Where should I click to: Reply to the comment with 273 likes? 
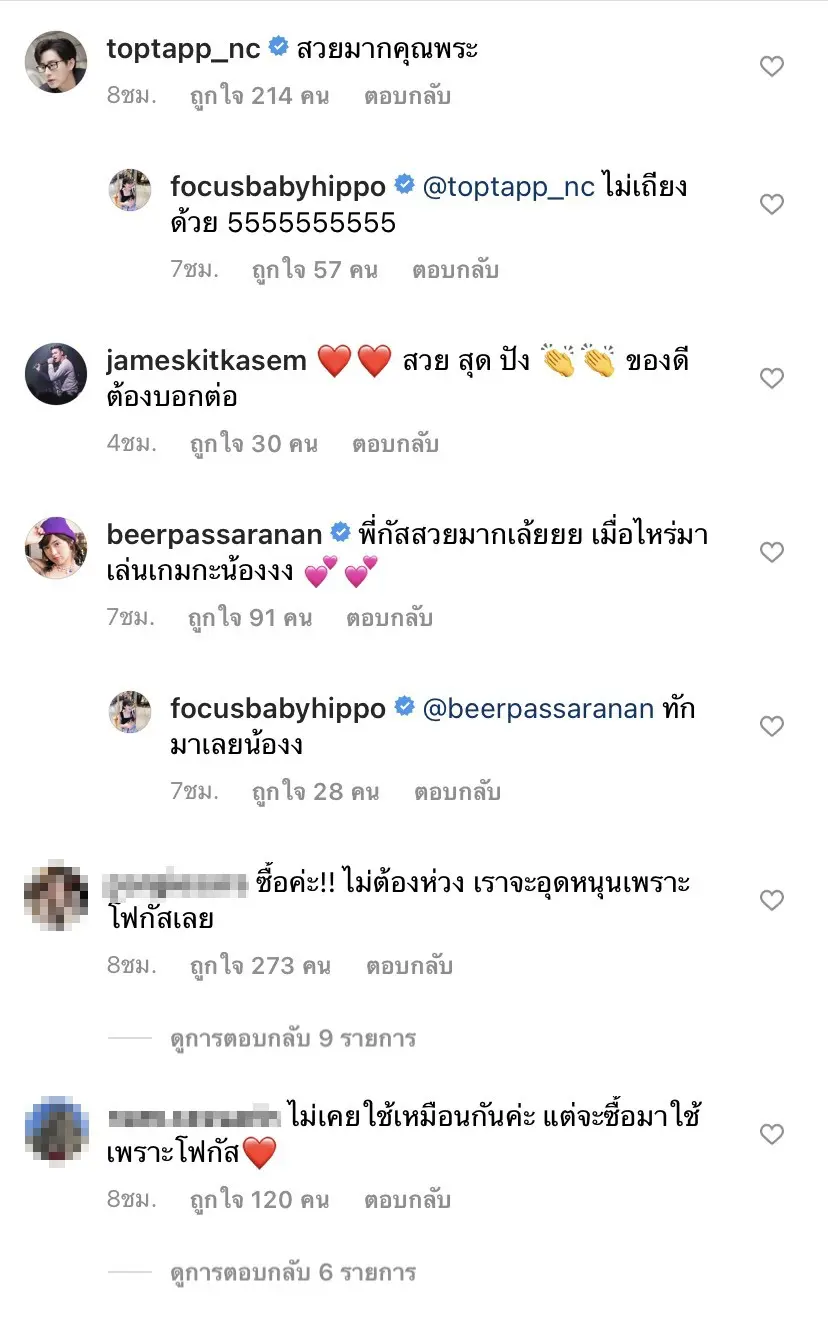(409, 966)
